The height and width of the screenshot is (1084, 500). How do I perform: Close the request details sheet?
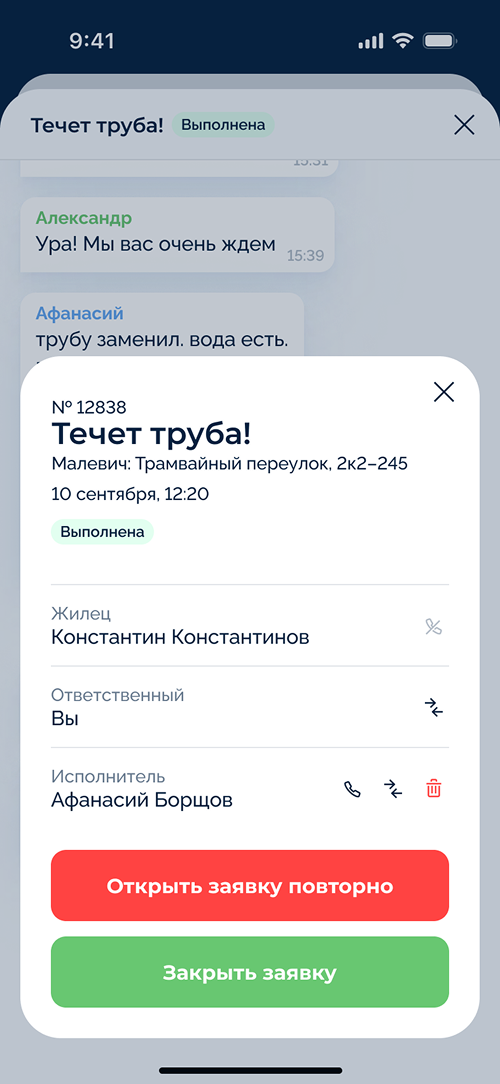pos(443,393)
